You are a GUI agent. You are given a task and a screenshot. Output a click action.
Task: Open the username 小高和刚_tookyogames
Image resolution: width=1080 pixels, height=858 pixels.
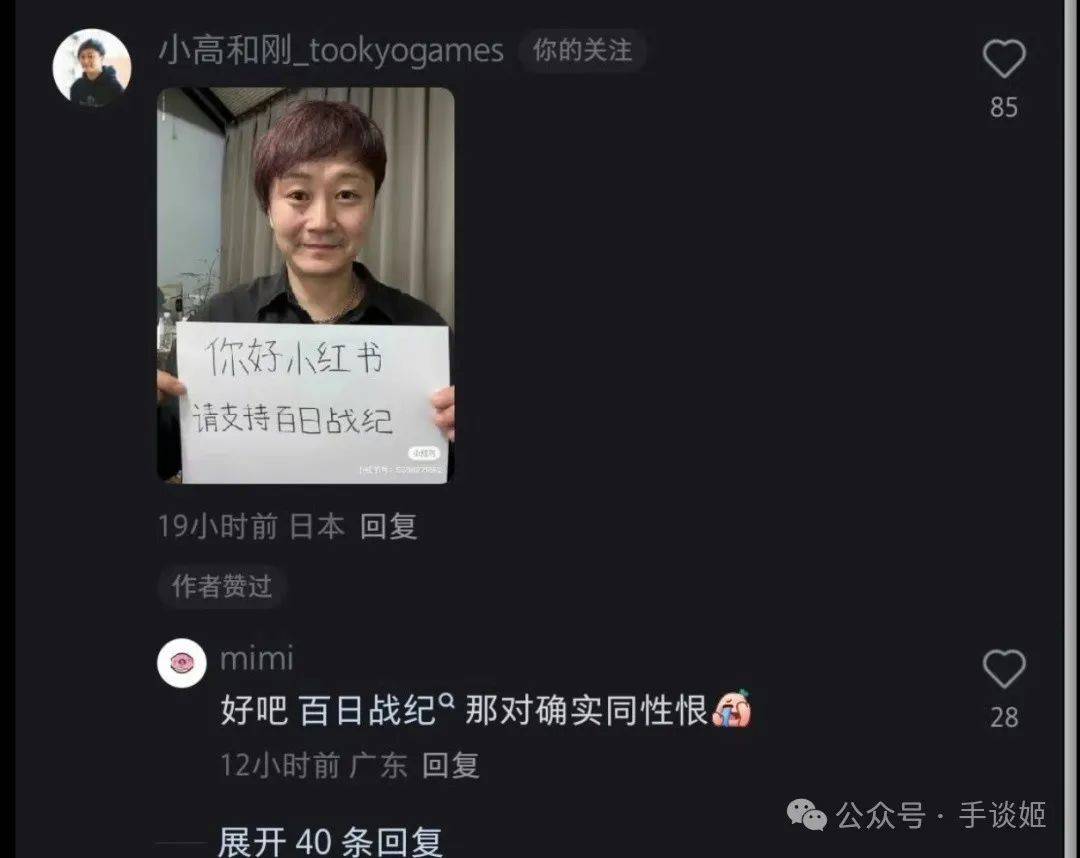click(x=331, y=51)
